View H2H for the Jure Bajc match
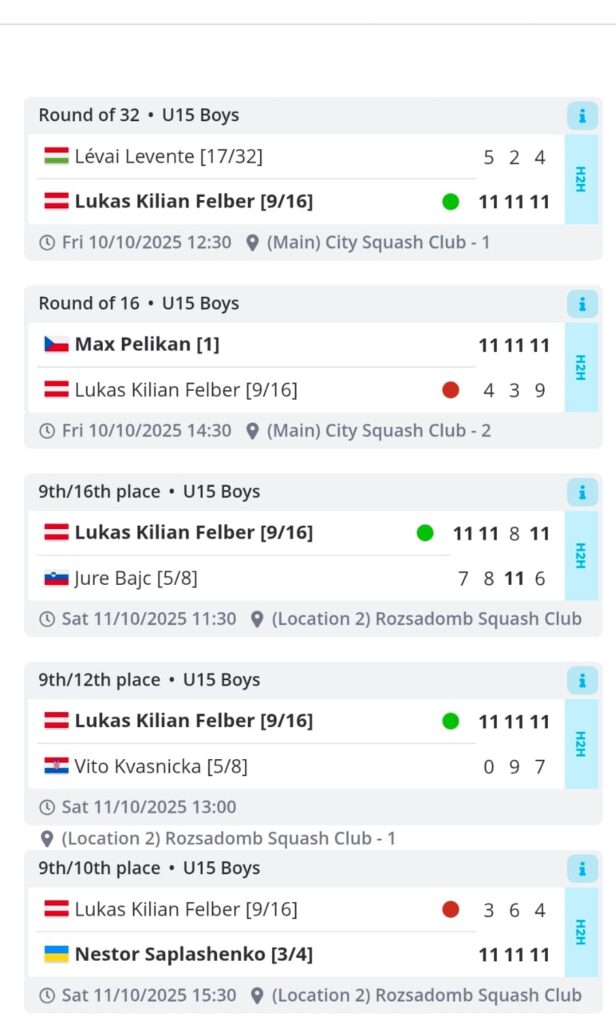The width and height of the screenshot is (616, 1024). 582,555
